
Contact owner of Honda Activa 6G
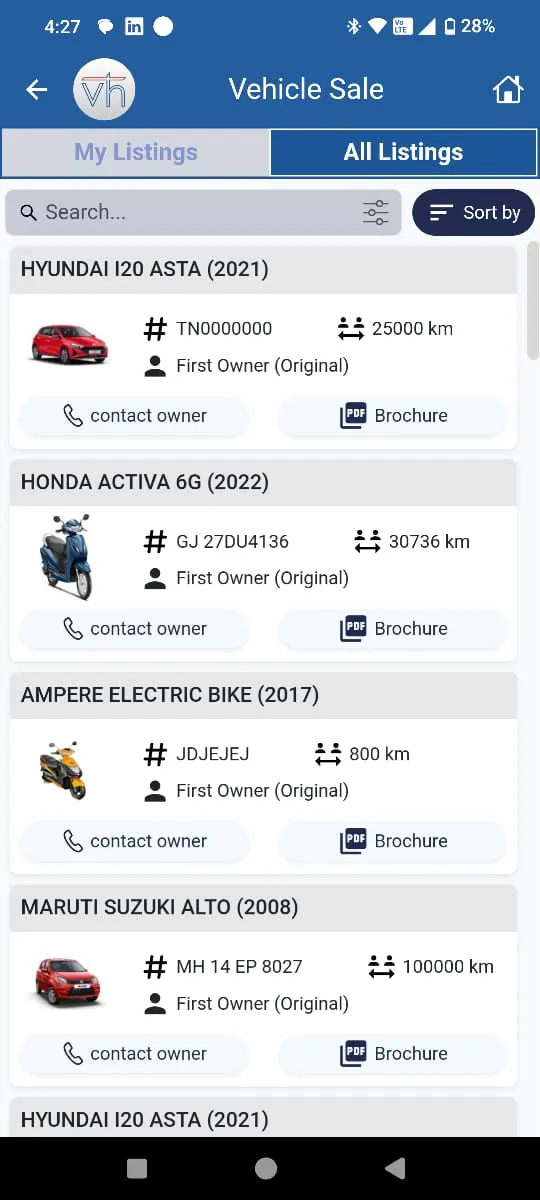(134, 629)
